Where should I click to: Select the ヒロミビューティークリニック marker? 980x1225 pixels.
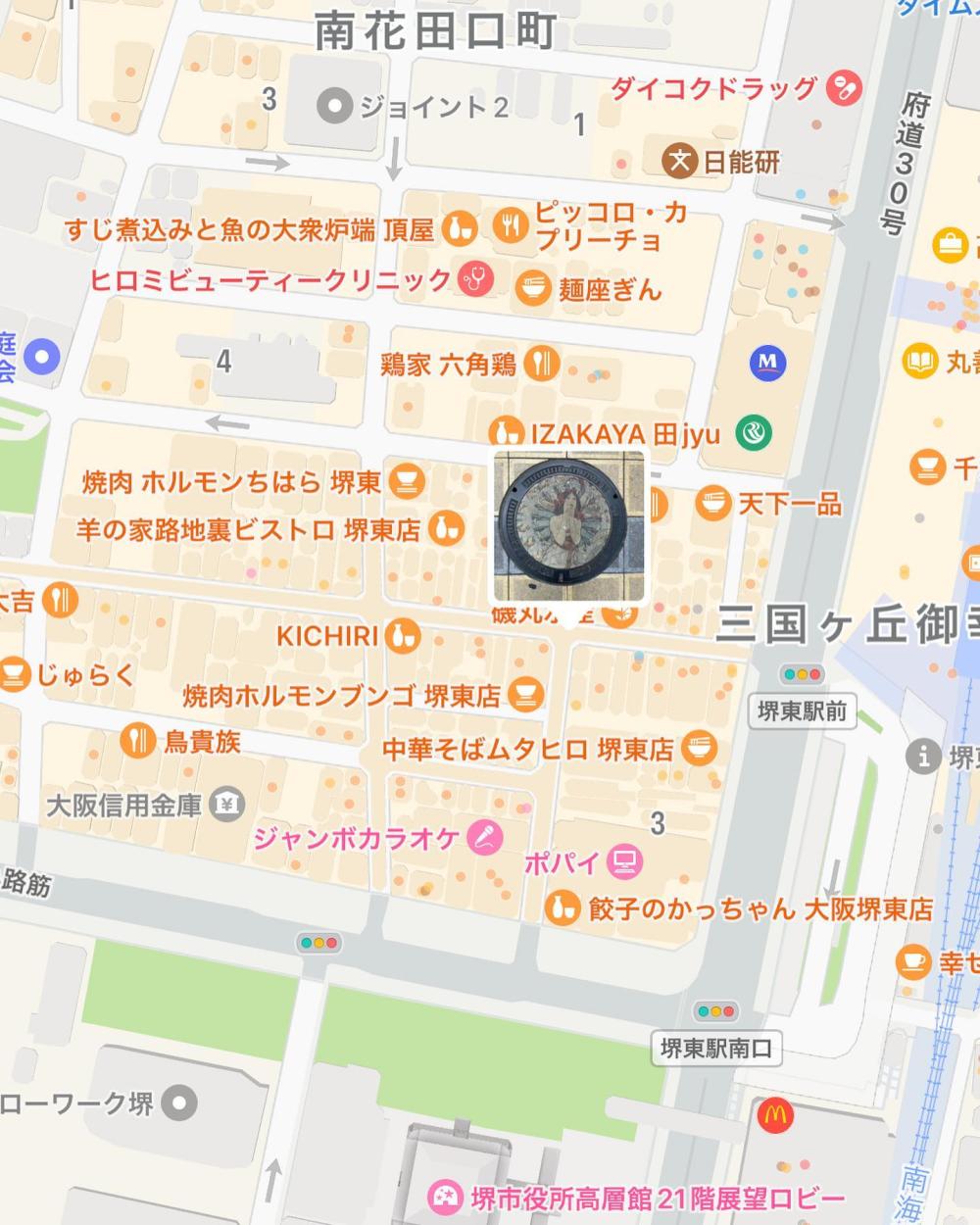[476, 279]
